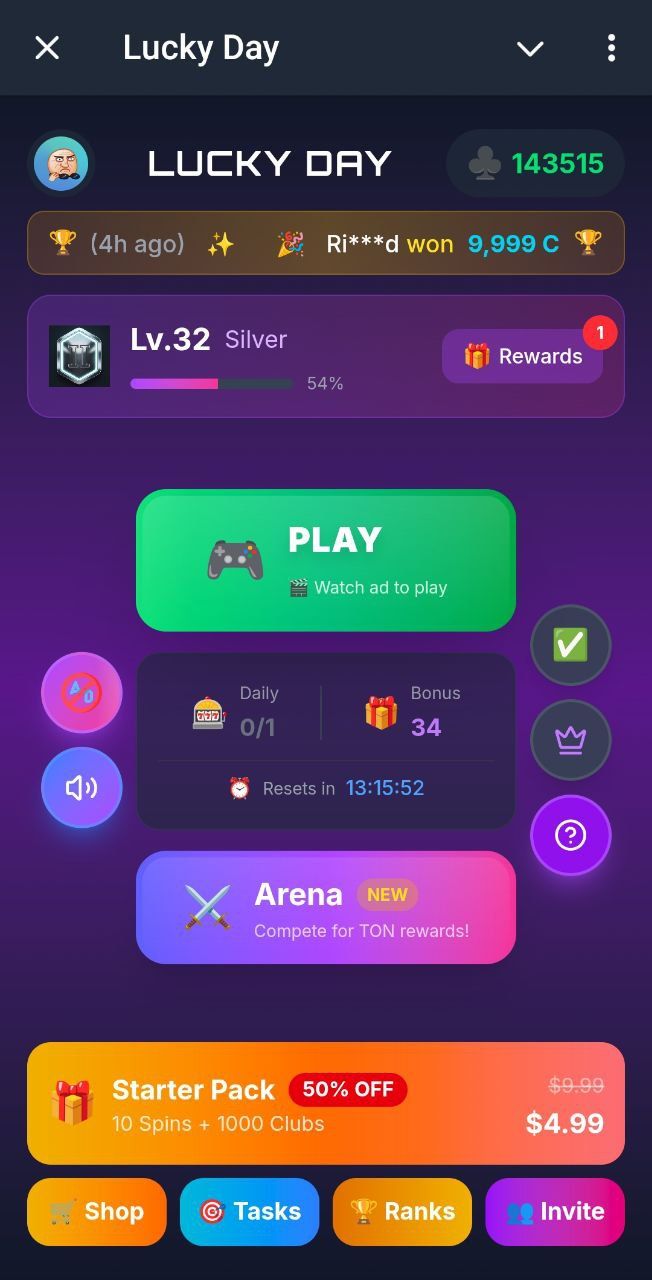The width and height of the screenshot is (652, 1280).
Task: Close the Lucky Day mini app
Action: (47, 47)
